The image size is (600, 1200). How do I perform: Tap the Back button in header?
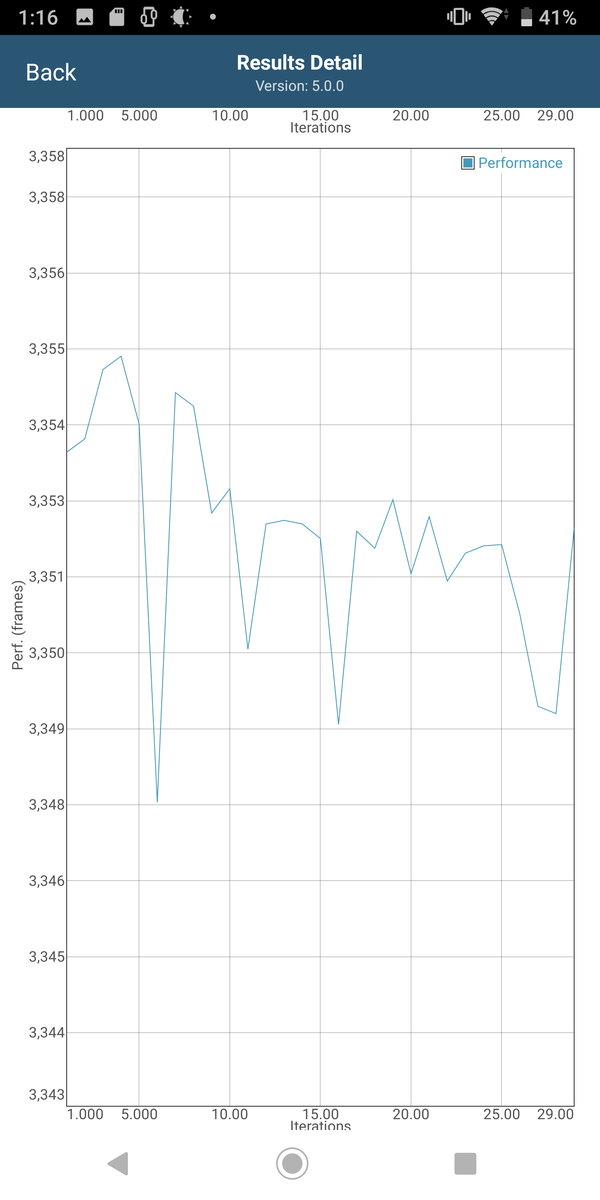pyautogui.click(x=51, y=72)
